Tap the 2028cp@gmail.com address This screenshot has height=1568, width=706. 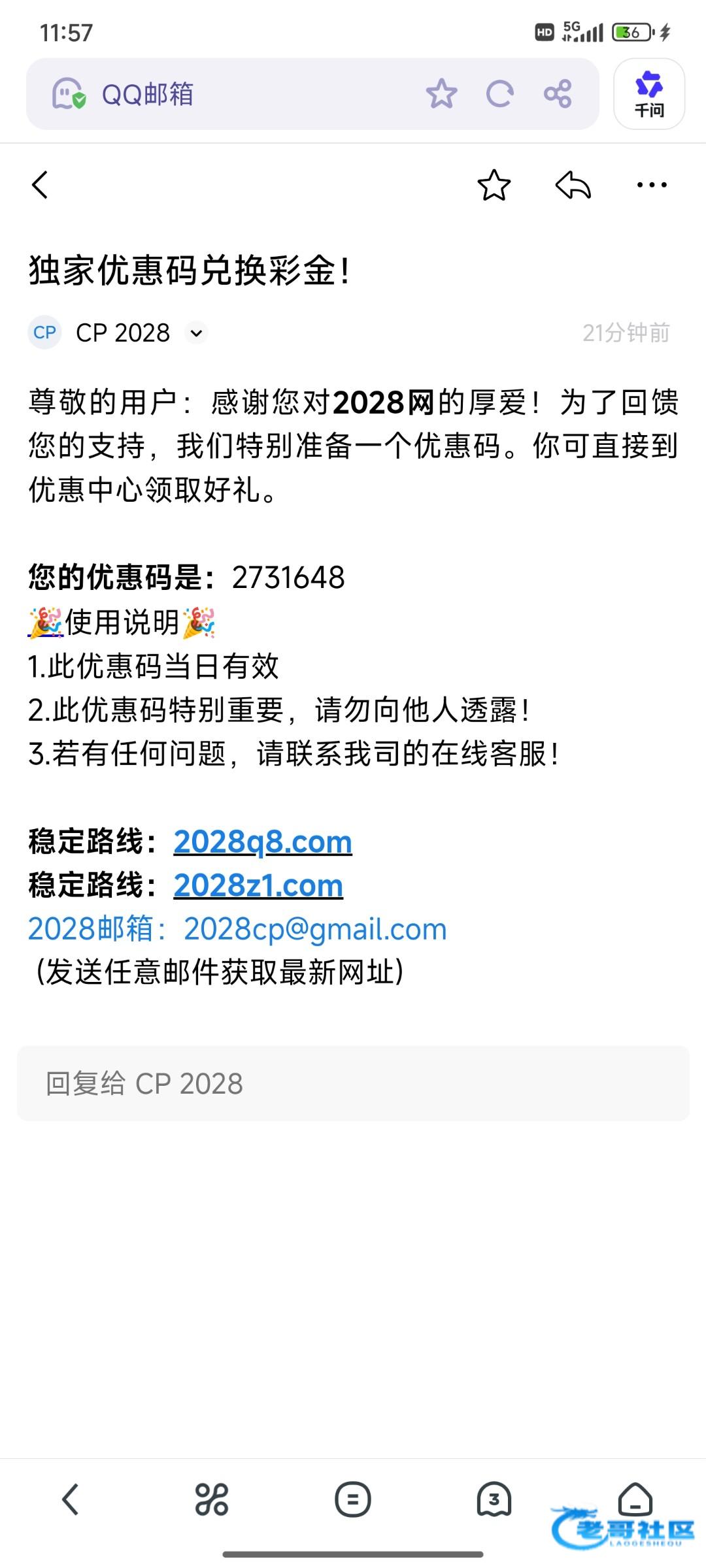coord(315,929)
